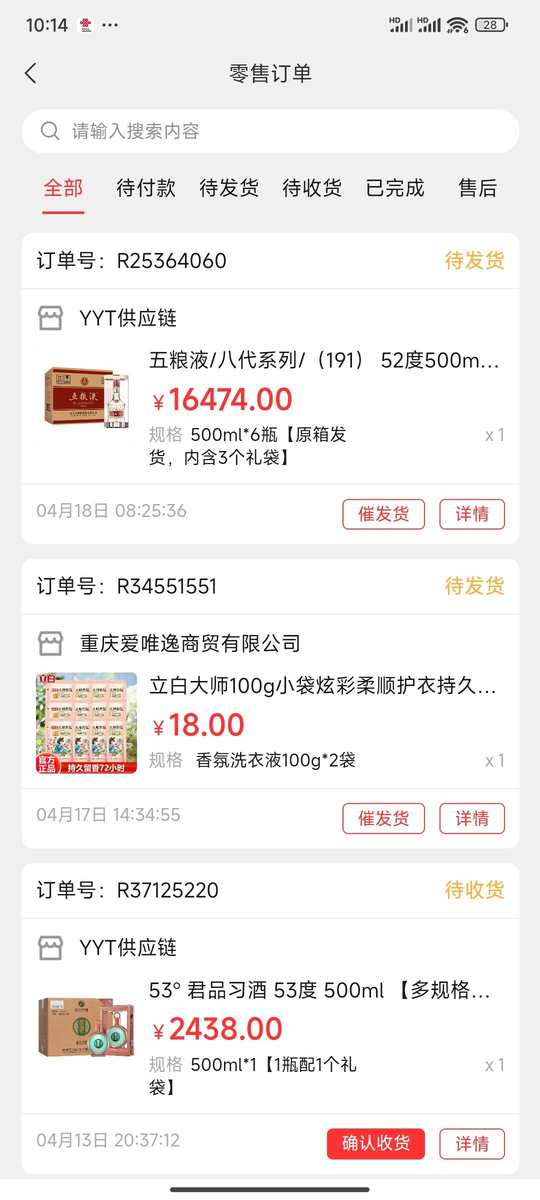Open 详情 of order R37125220
Viewport: 540px width, 1200px height.
[472, 1143]
